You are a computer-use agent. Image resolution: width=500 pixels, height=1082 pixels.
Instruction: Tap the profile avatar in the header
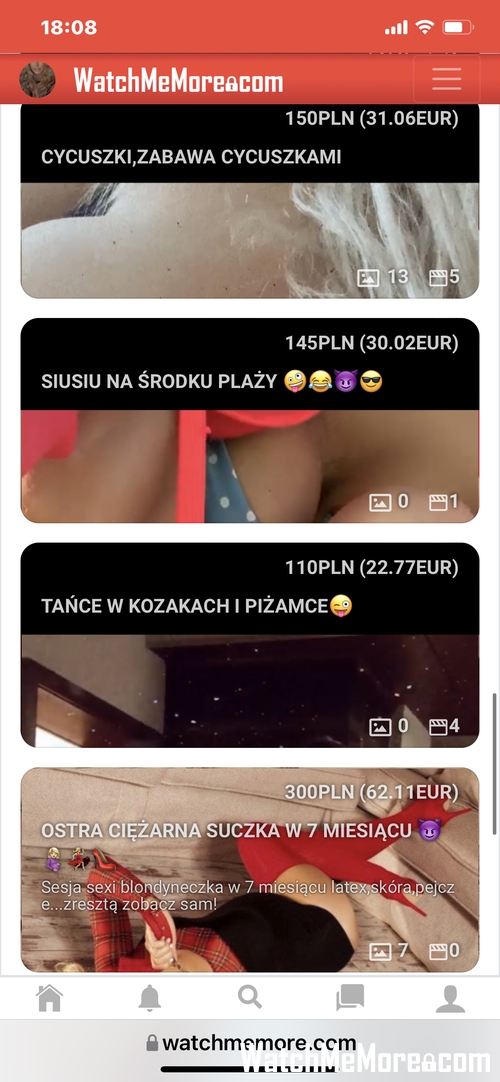(37, 79)
